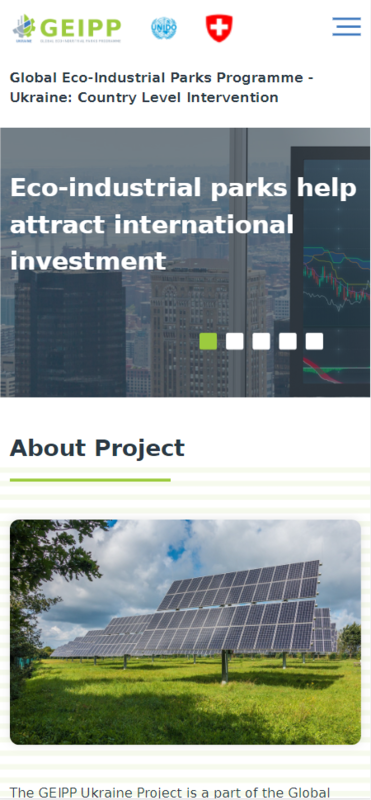371x800 pixels.
Task: Jump to the fourth carousel slide
Action: tap(288, 341)
